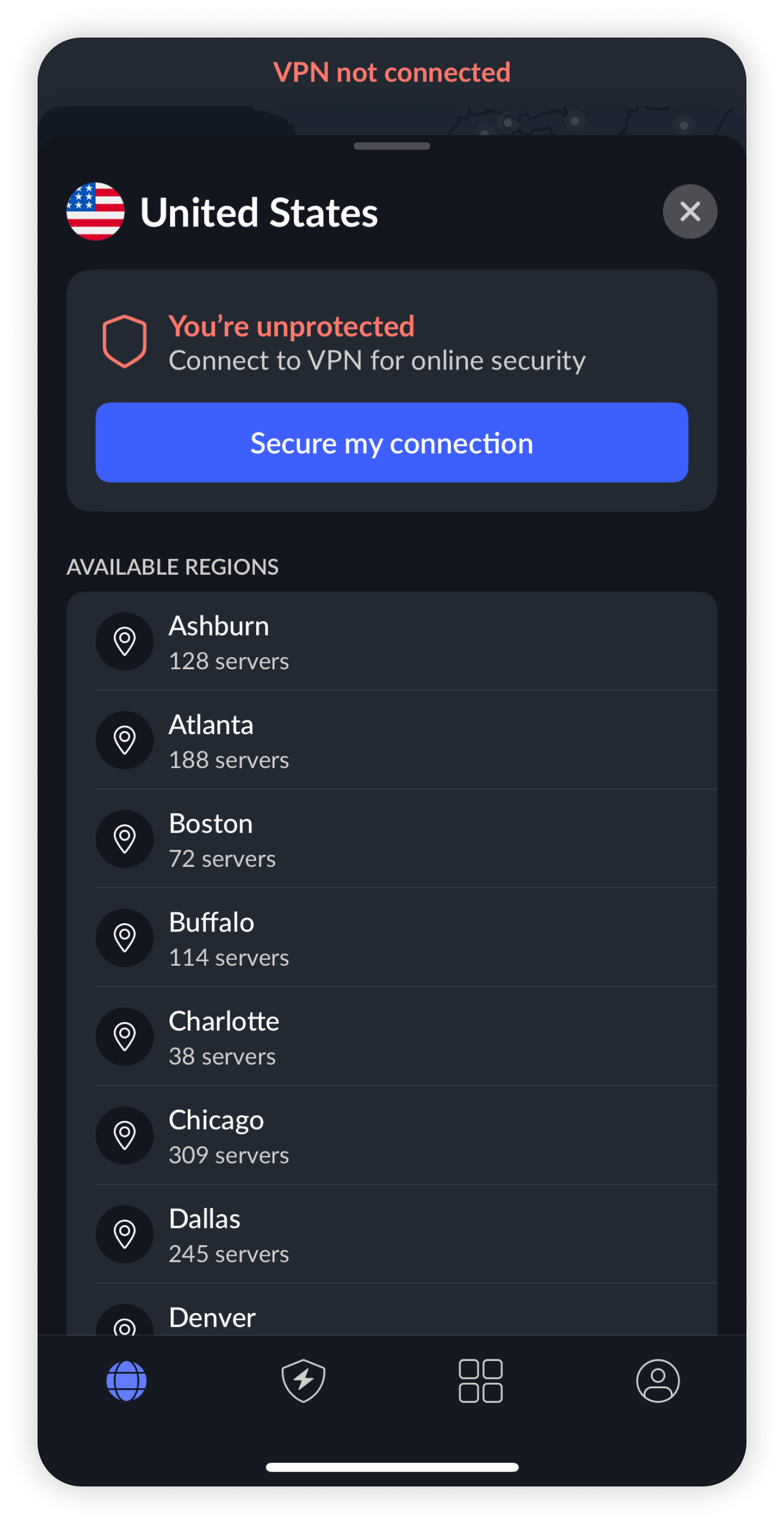
Task: Switch to the globe VPN tab
Action: tap(126, 1381)
